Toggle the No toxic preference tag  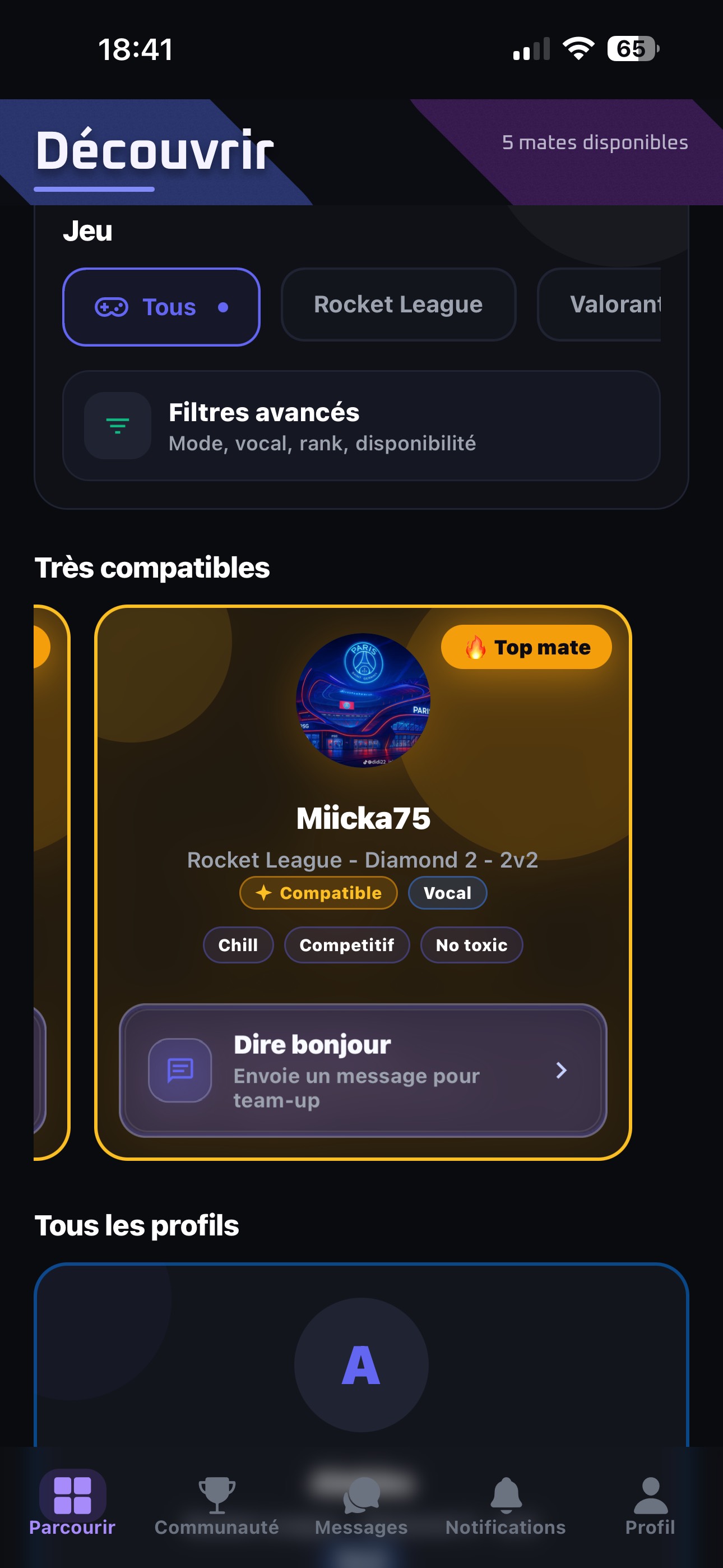click(471, 946)
